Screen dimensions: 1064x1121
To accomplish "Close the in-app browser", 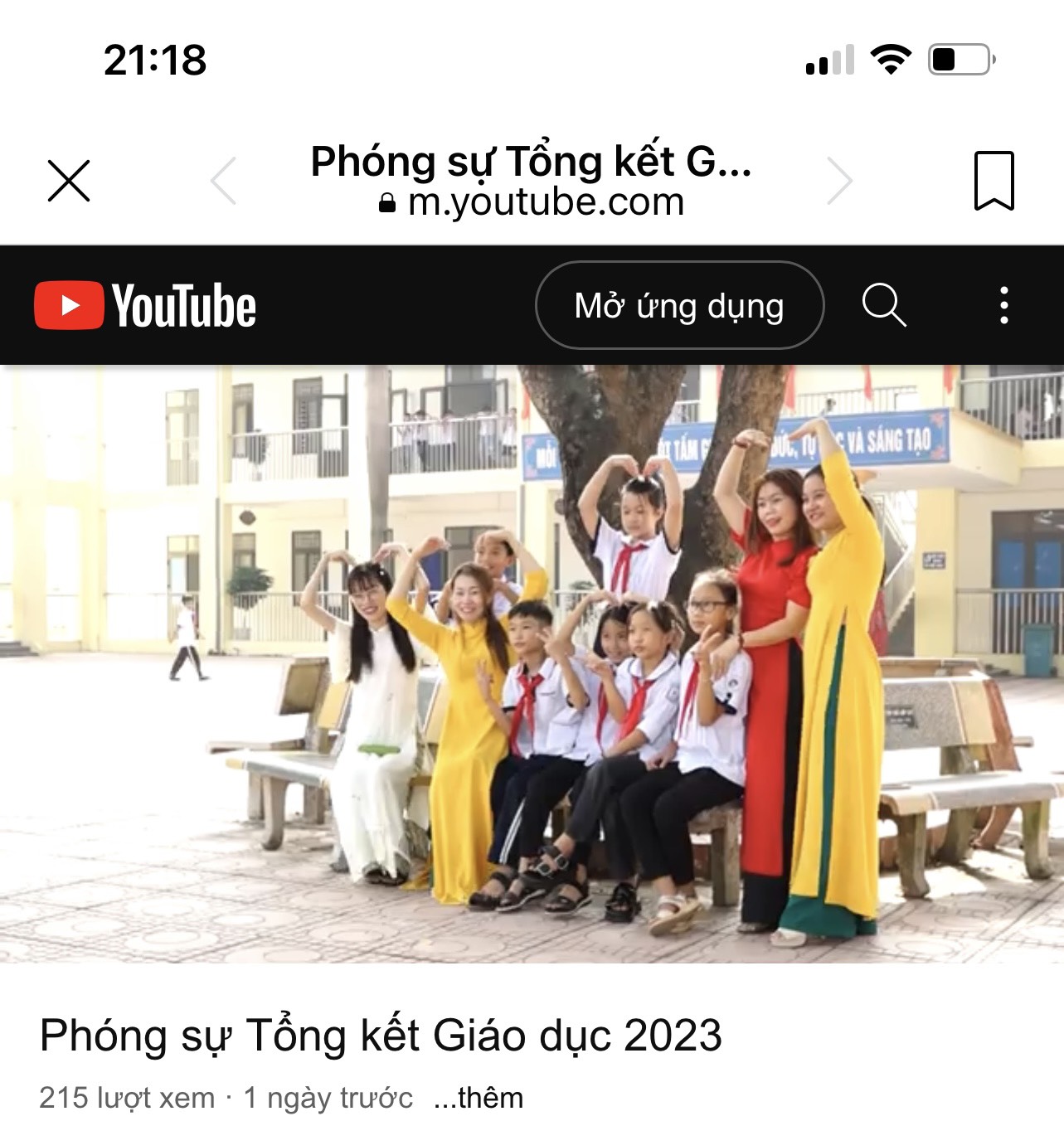I will [x=69, y=181].
